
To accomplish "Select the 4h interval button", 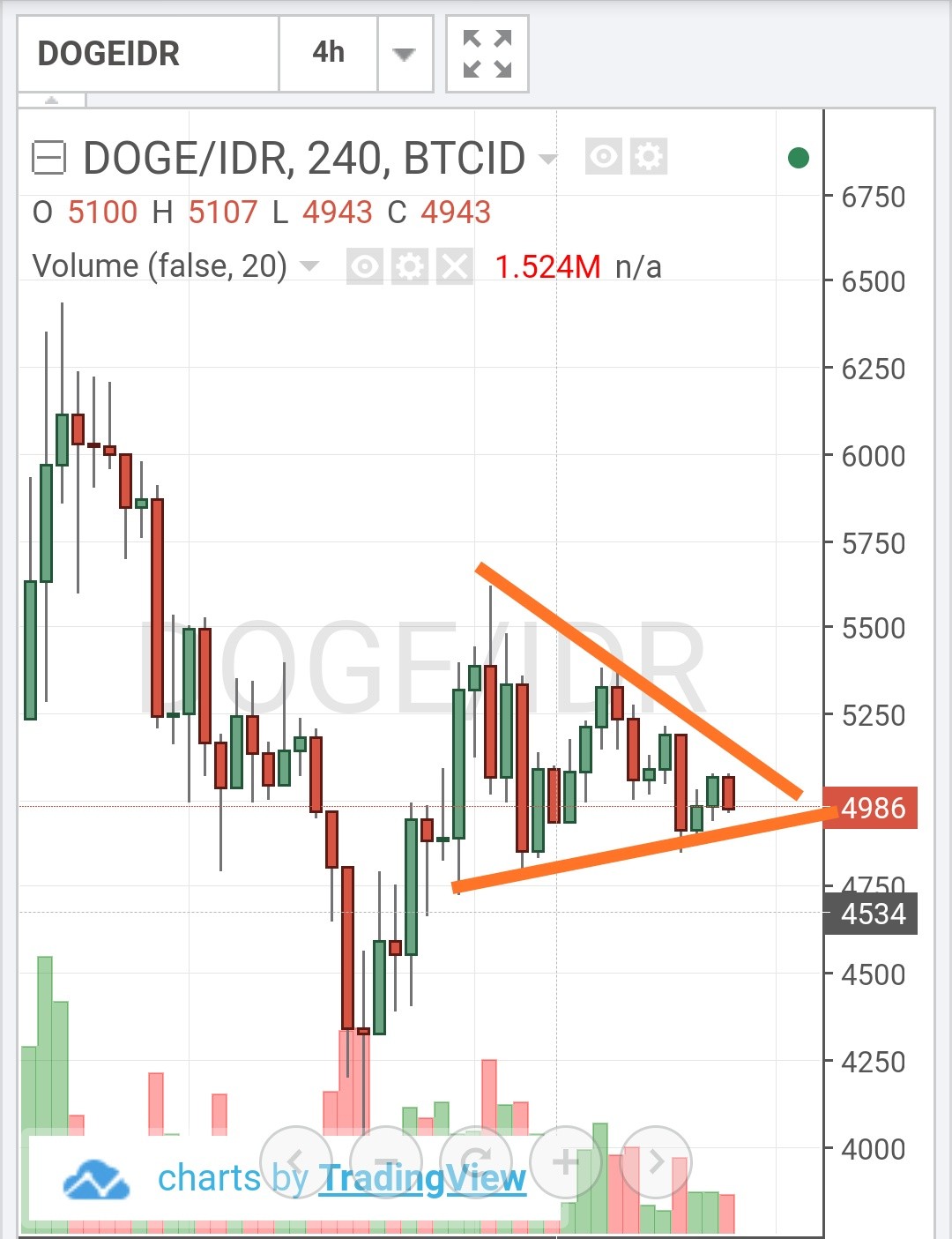I will [x=328, y=53].
